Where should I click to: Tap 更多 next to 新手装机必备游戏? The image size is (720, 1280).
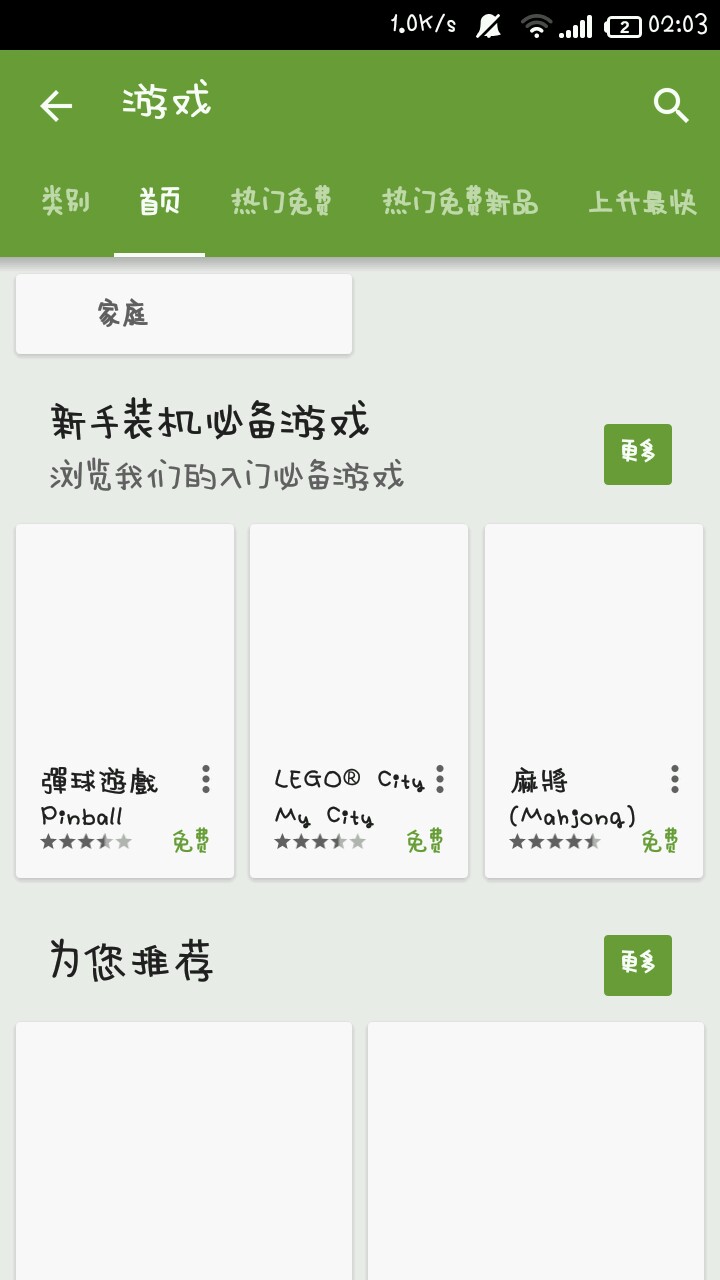(x=638, y=454)
